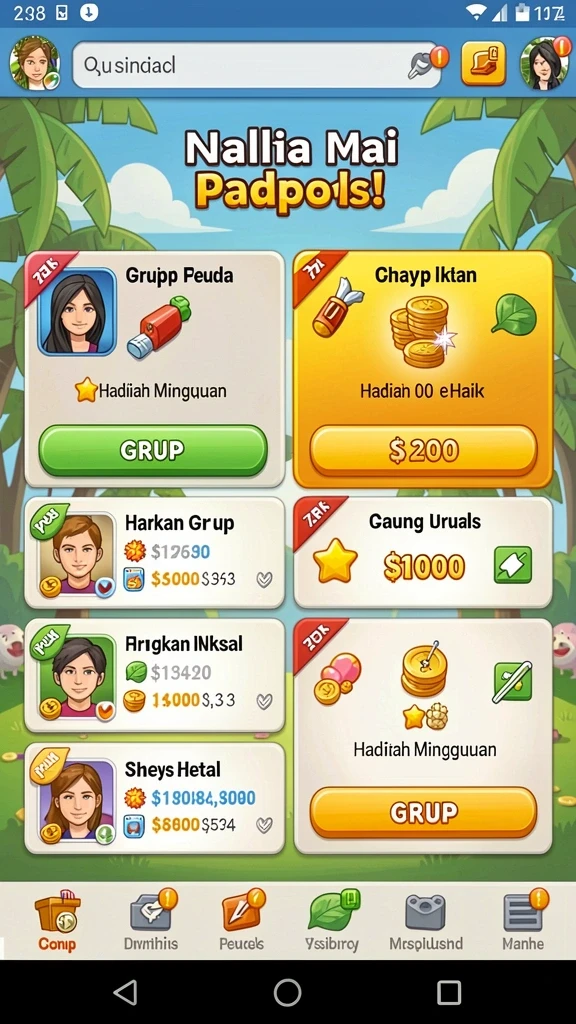
Task: Open the Harkan Grup card
Action: [x=155, y=553]
